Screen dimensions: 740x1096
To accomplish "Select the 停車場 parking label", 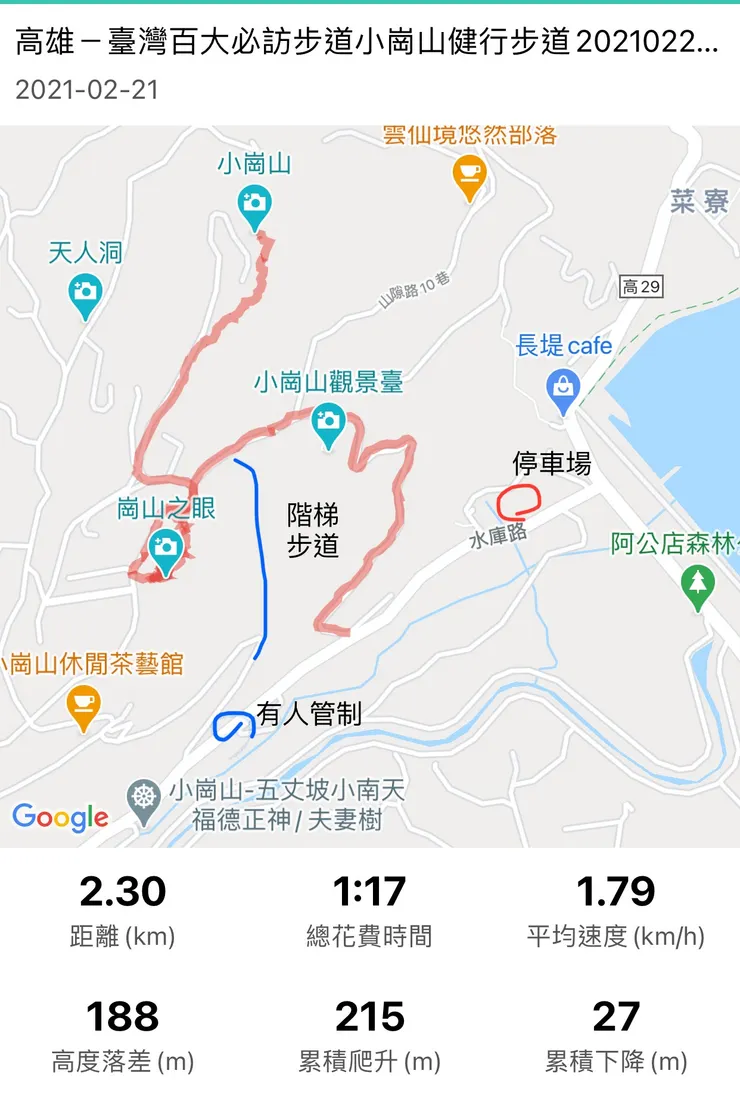I will coord(552,463).
